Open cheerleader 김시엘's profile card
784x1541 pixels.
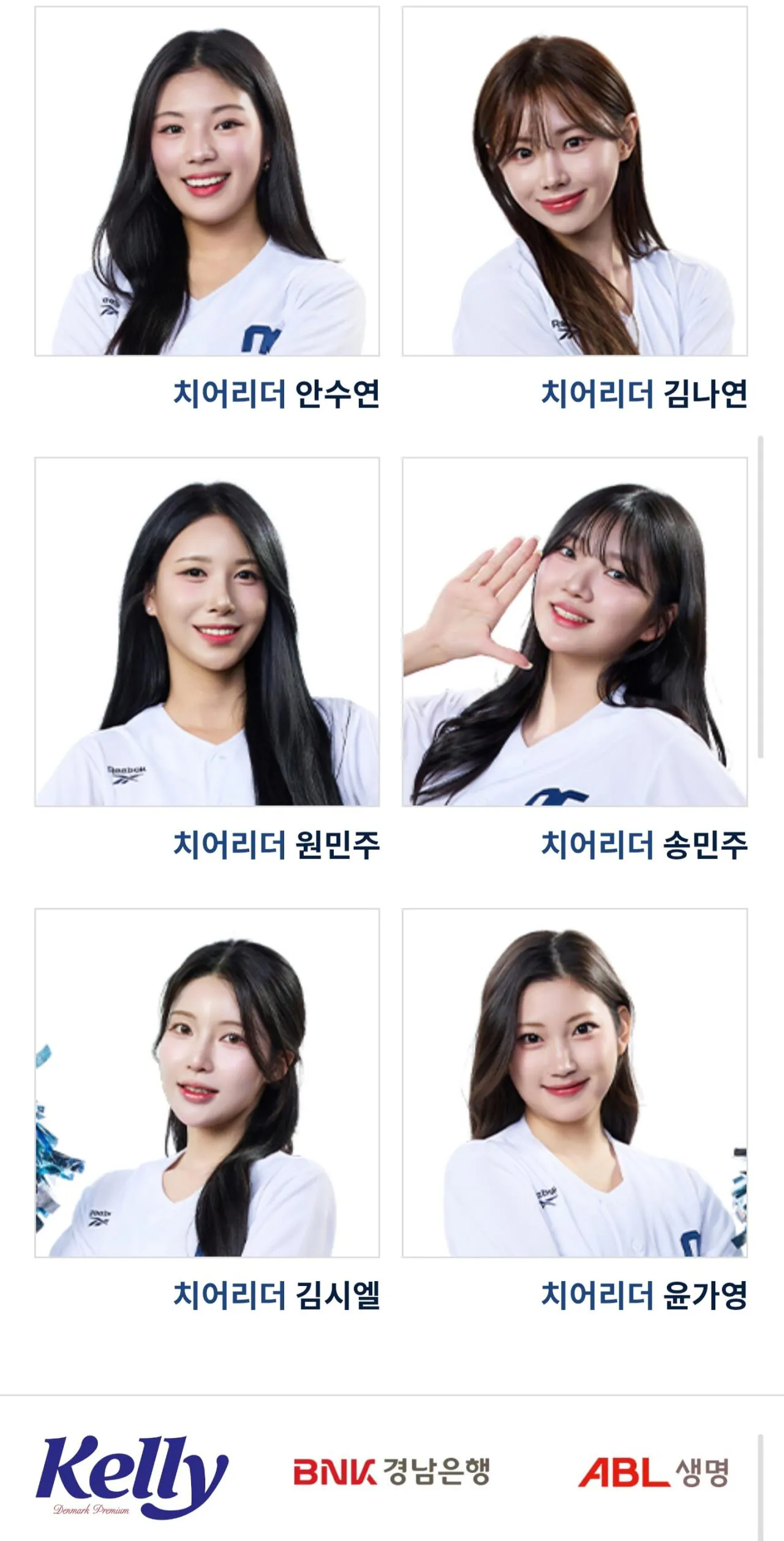[x=207, y=1083]
